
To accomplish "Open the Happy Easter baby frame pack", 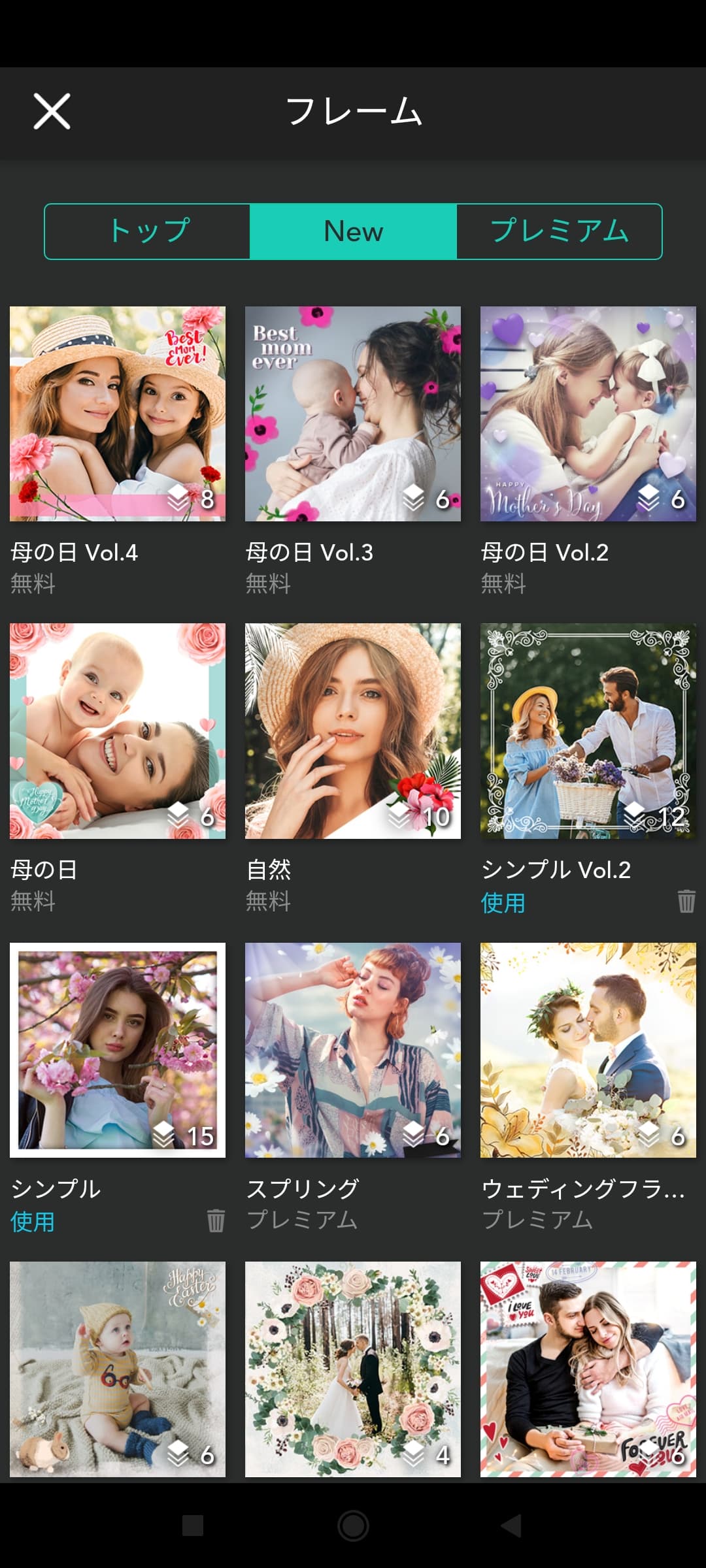I will 118,1369.
